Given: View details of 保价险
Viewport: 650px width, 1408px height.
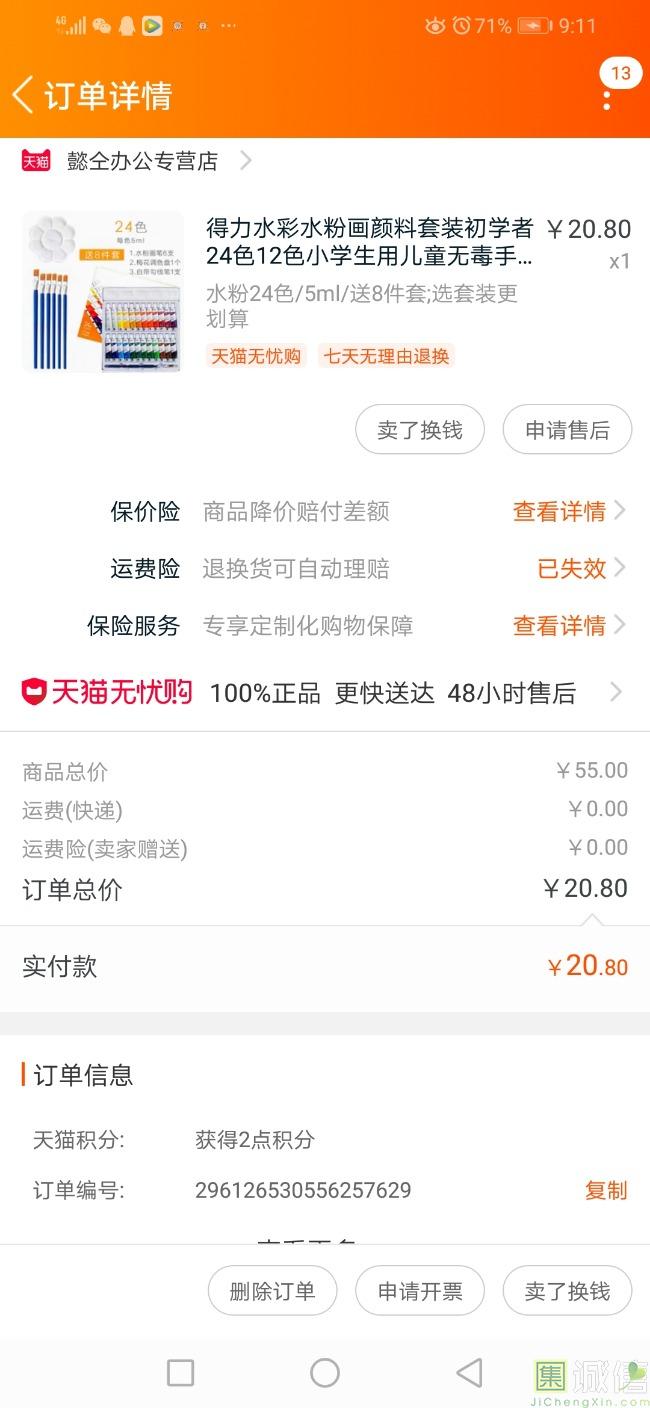Looking at the screenshot, I should (569, 511).
